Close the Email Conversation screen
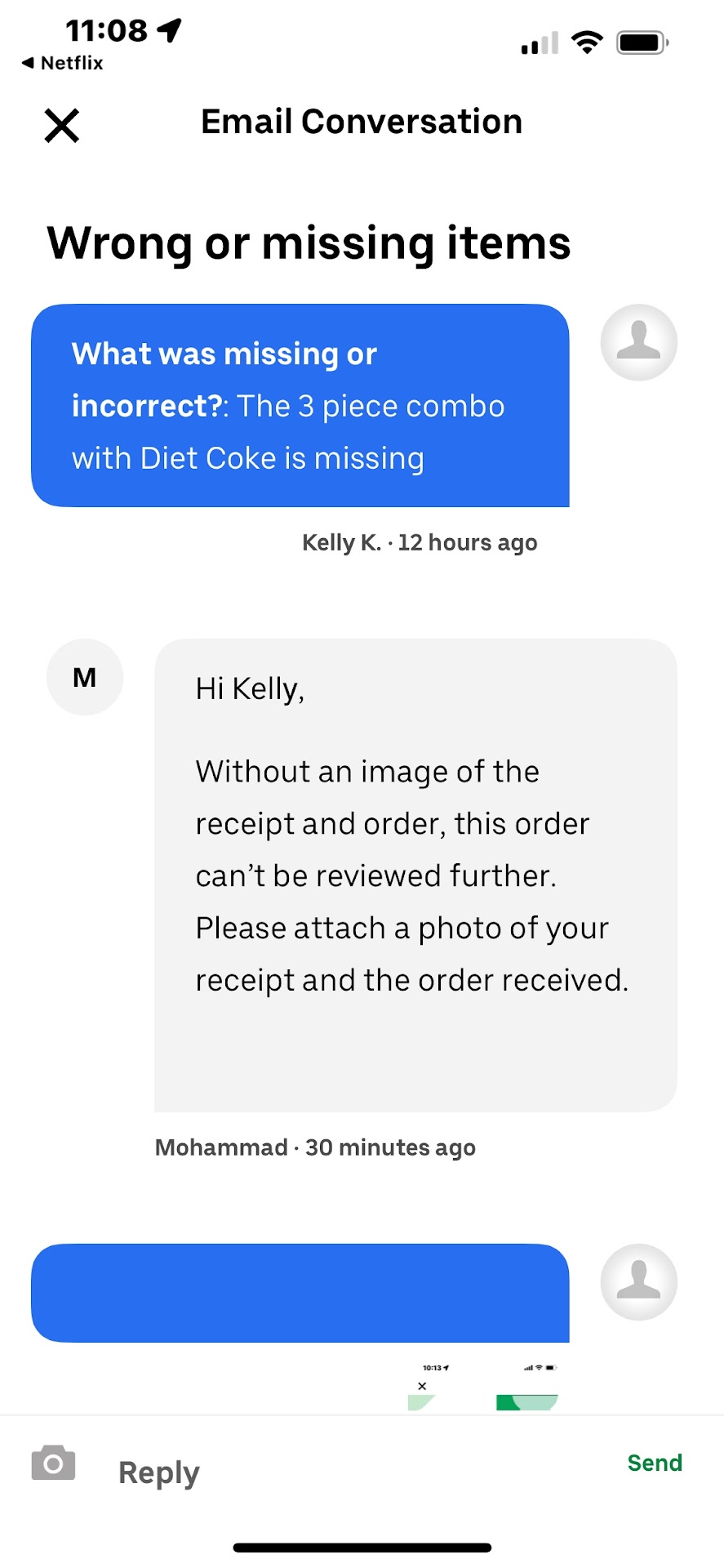The height and width of the screenshot is (1568, 724). click(62, 126)
